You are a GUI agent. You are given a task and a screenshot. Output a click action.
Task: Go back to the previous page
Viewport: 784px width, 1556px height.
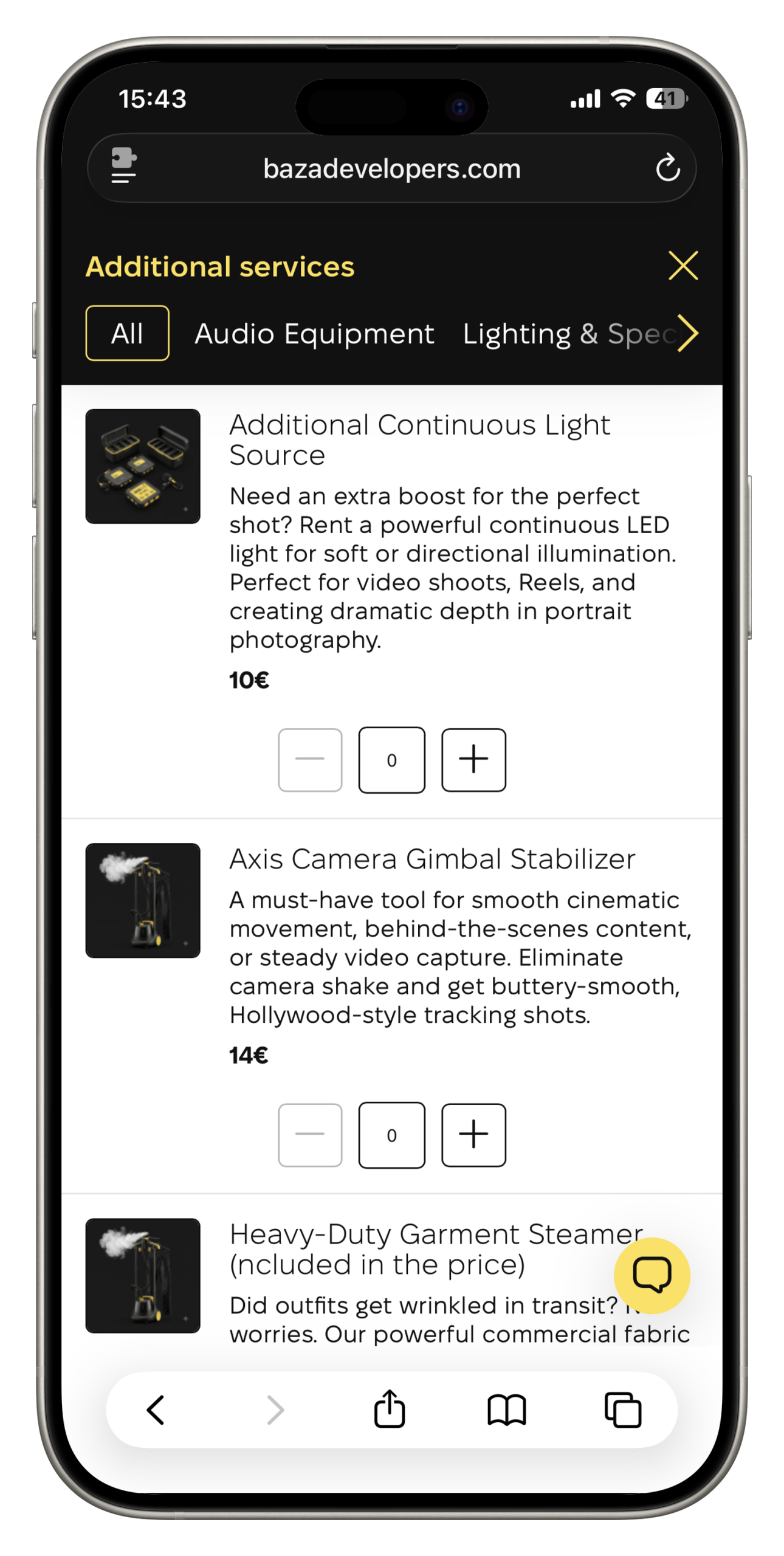click(x=156, y=1410)
